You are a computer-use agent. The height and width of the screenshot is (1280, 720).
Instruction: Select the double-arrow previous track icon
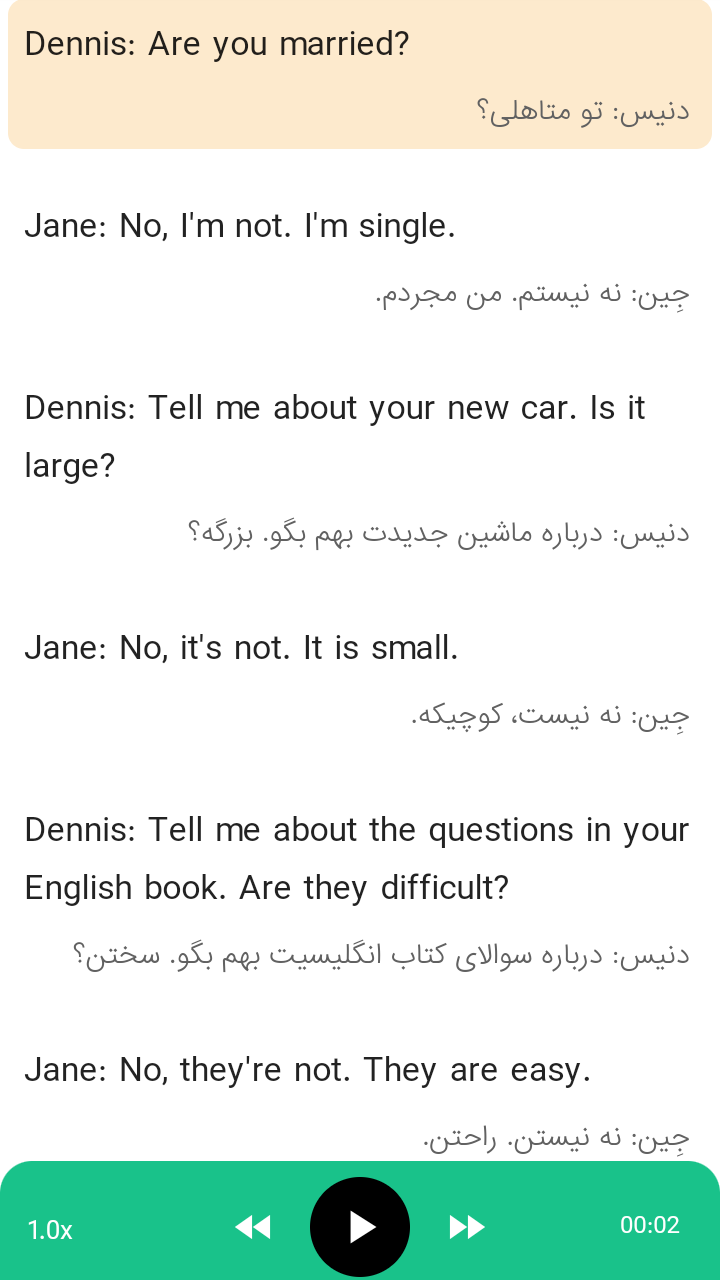253,1226
